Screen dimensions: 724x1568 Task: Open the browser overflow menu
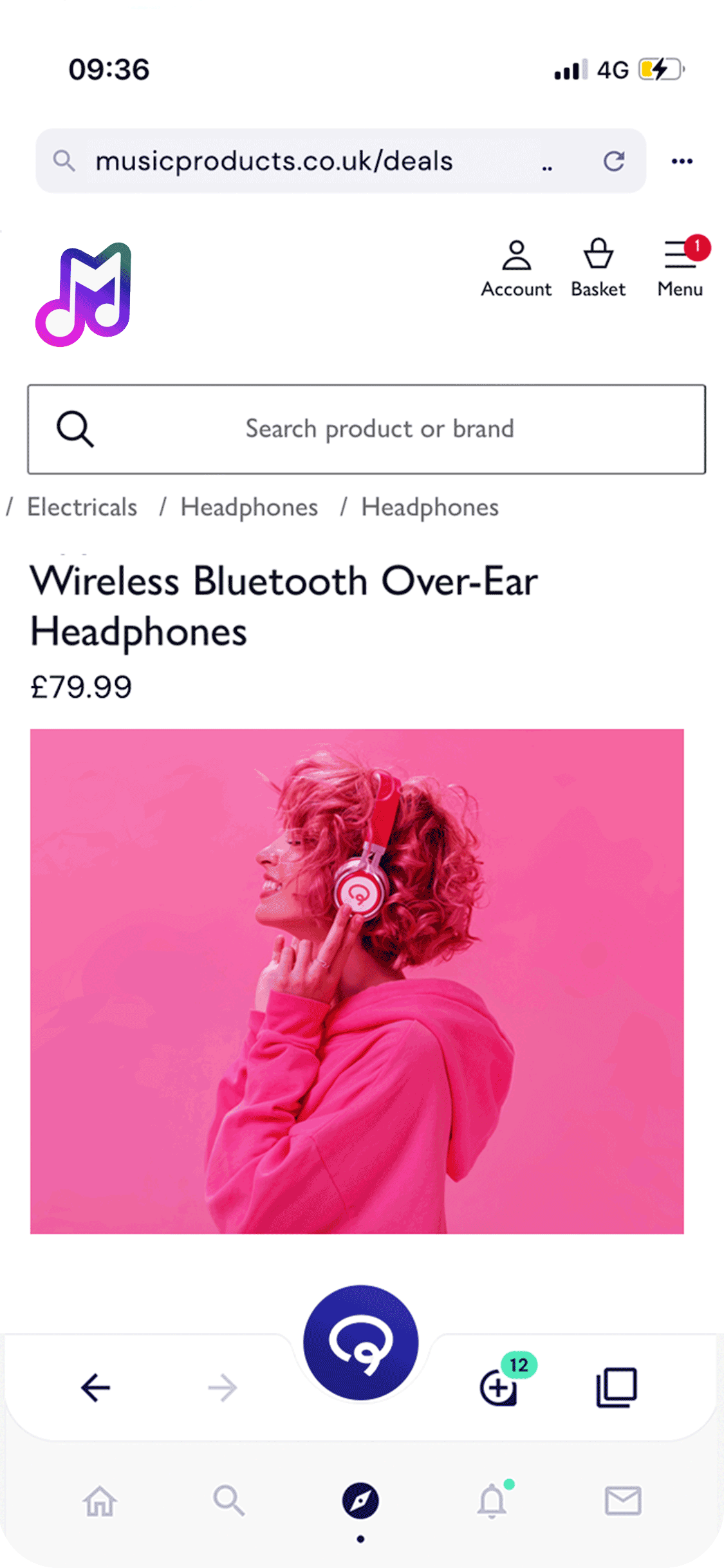coord(682,161)
